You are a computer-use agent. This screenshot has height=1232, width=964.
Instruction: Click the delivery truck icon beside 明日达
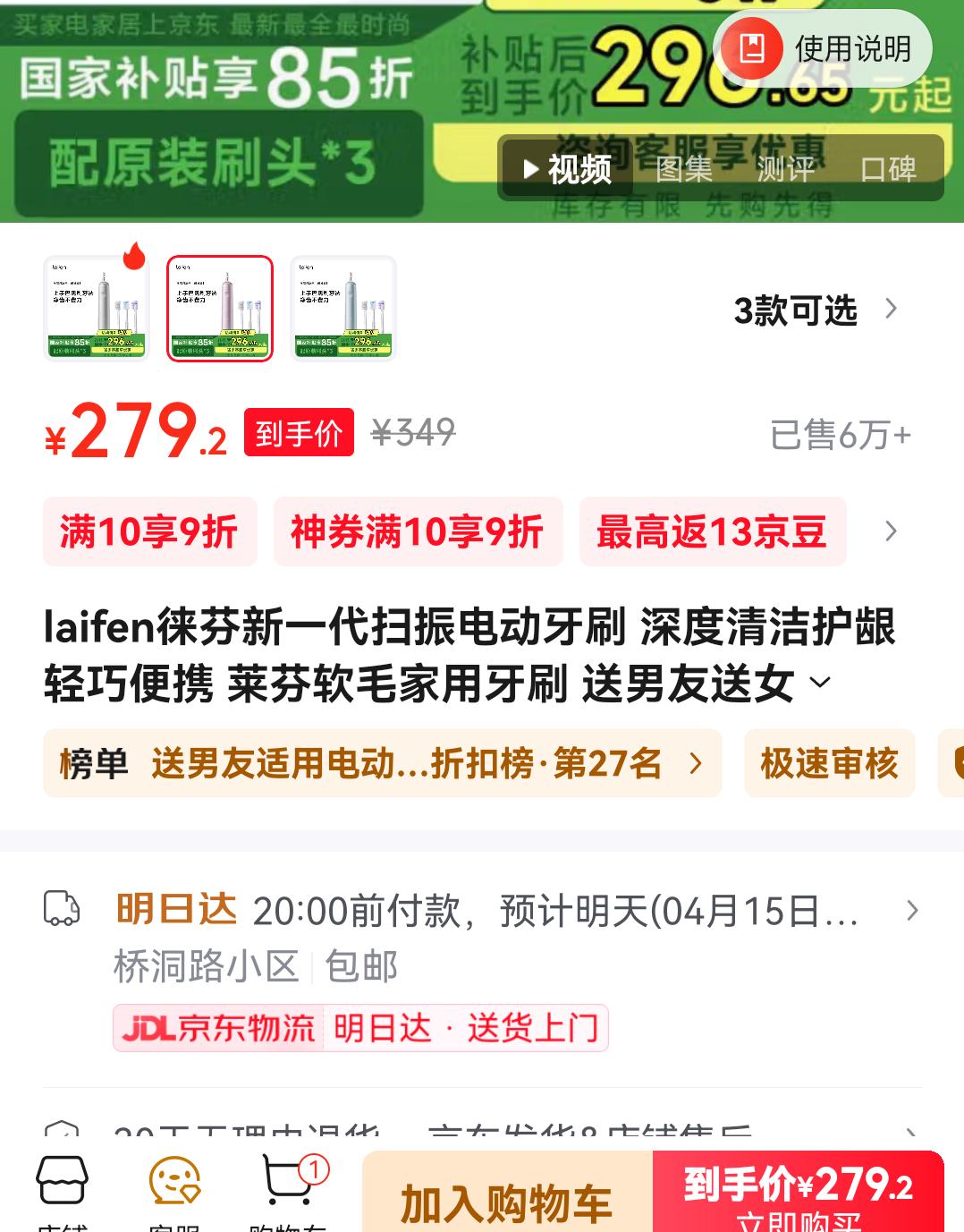coord(61,910)
